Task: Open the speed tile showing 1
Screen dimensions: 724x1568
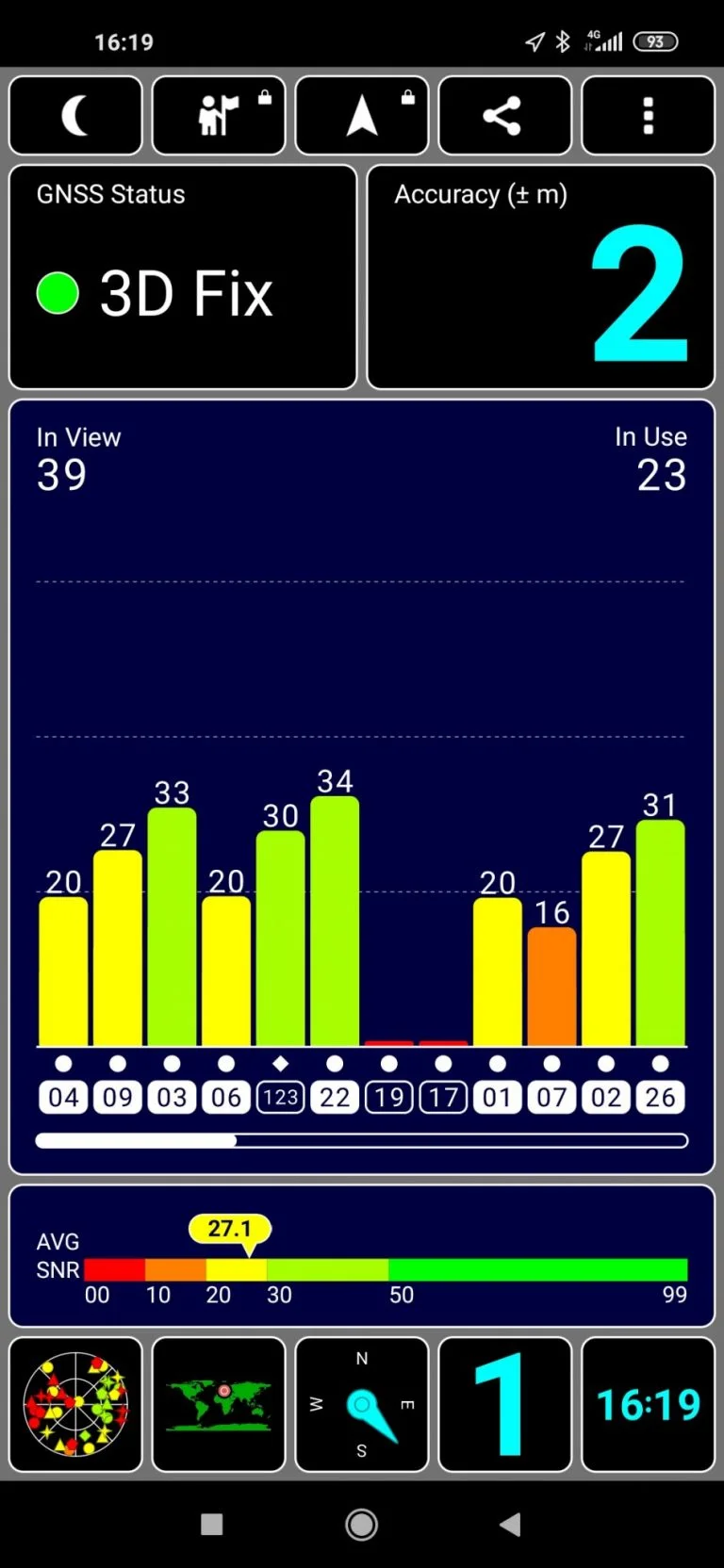Action: pos(505,1404)
